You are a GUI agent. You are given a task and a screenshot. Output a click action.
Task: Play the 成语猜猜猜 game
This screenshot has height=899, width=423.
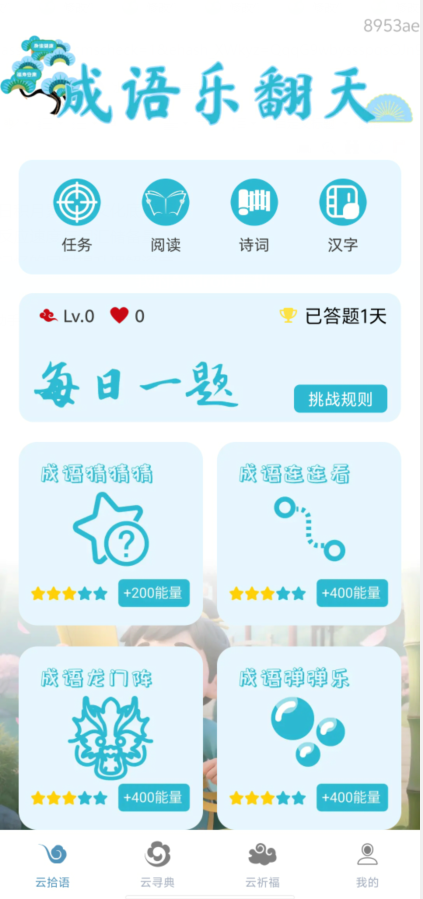click(x=111, y=533)
